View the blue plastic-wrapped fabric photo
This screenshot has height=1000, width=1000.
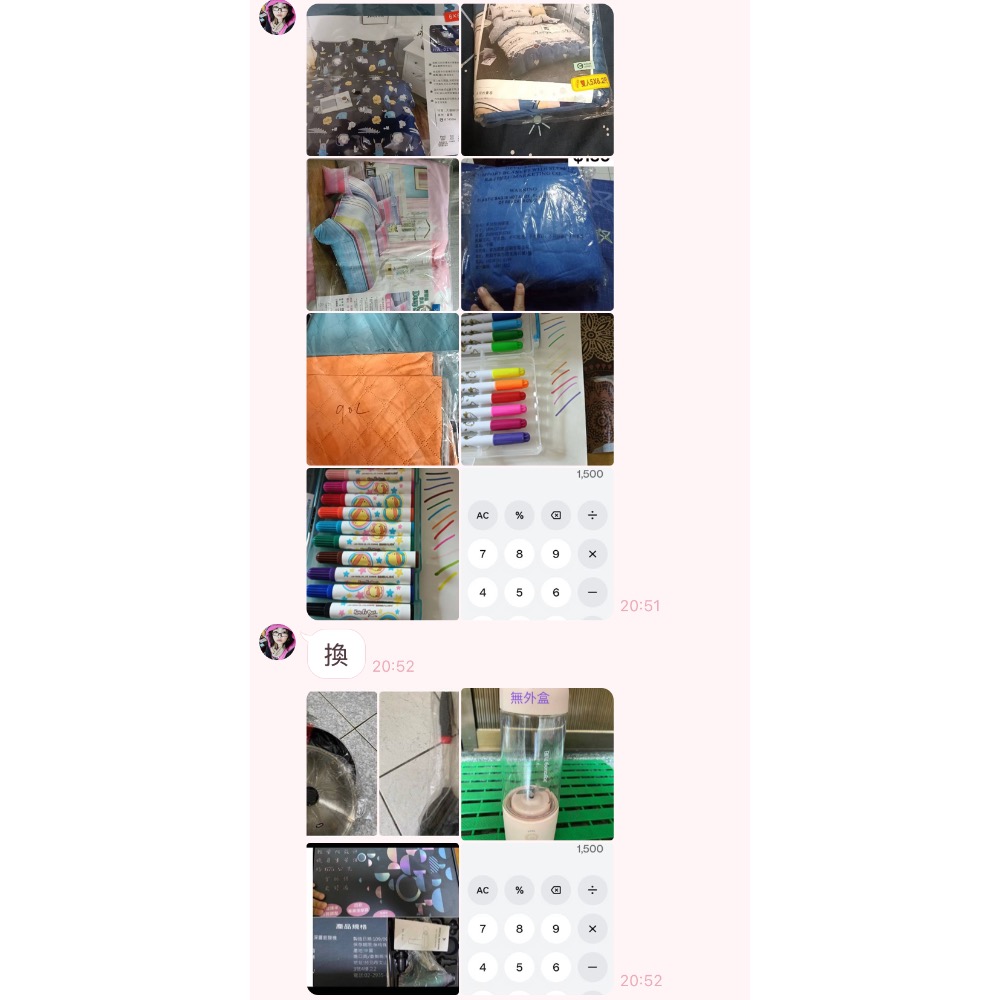(x=537, y=235)
